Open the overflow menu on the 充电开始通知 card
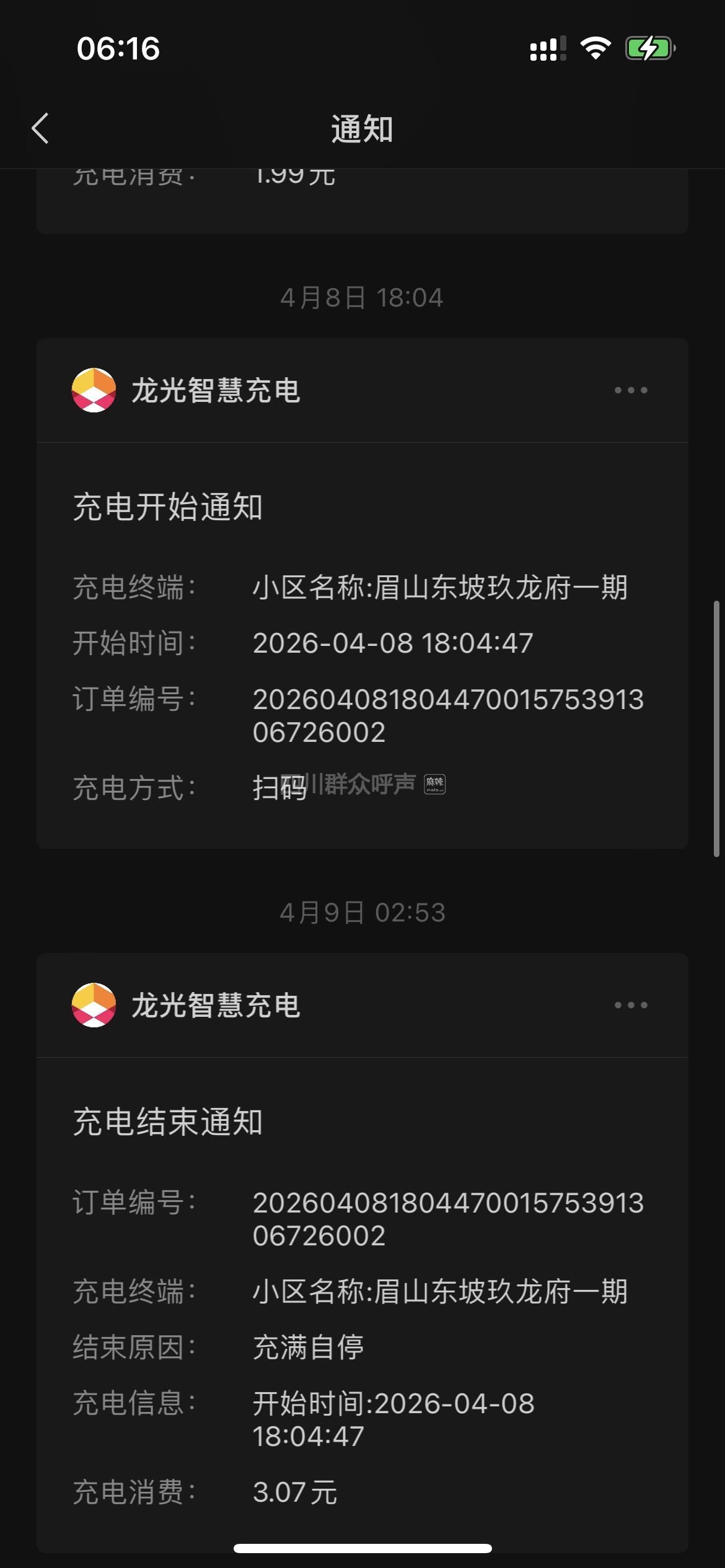Screen dimensions: 725x1568 [x=631, y=390]
